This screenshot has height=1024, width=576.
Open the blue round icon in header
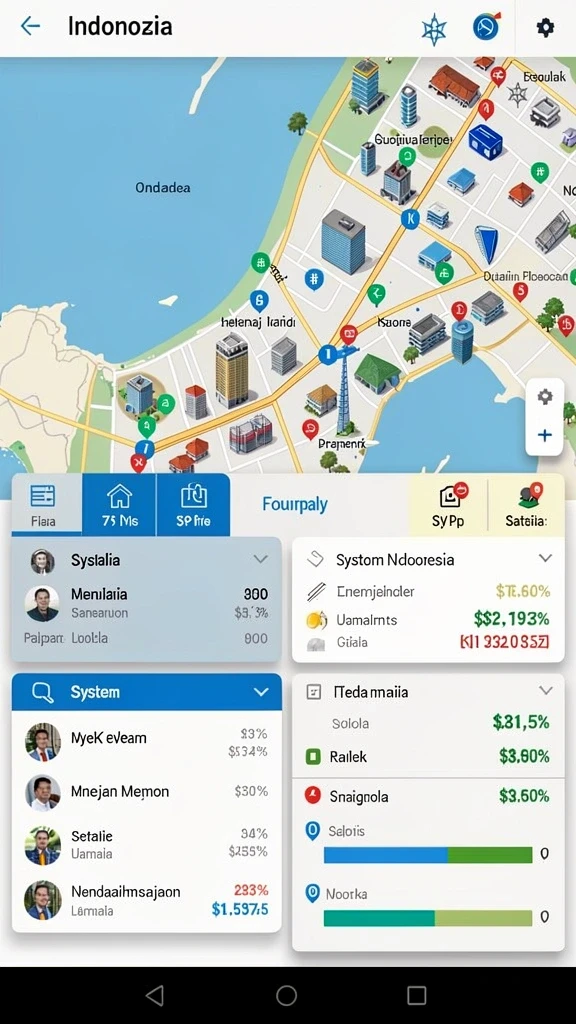[x=487, y=28]
